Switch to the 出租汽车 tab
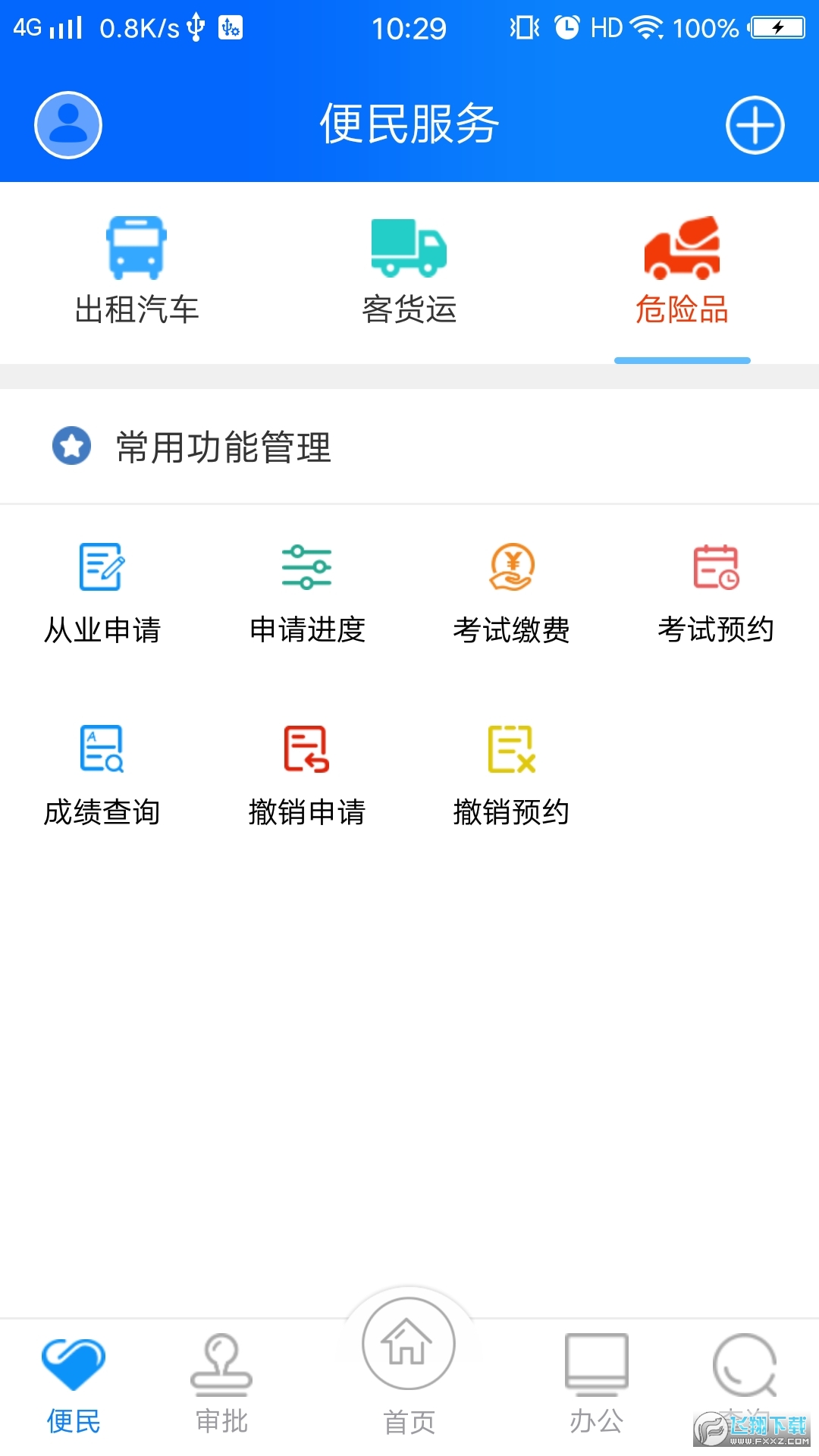819x1456 pixels. (x=136, y=271)
